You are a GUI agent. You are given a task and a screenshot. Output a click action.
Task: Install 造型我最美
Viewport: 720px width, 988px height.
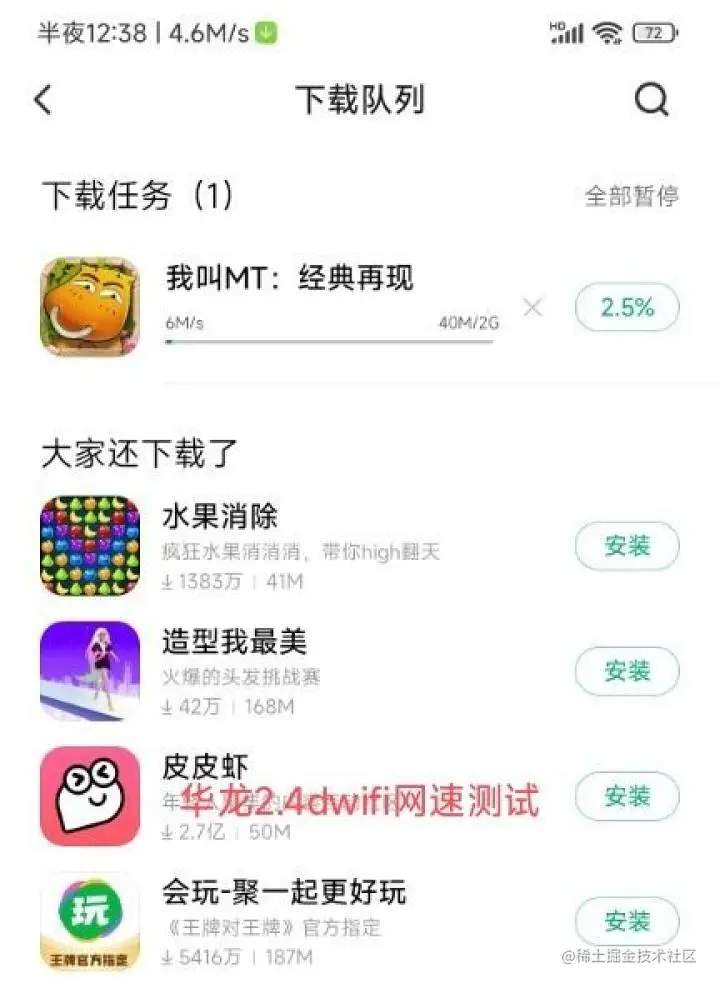click(627, 671)
